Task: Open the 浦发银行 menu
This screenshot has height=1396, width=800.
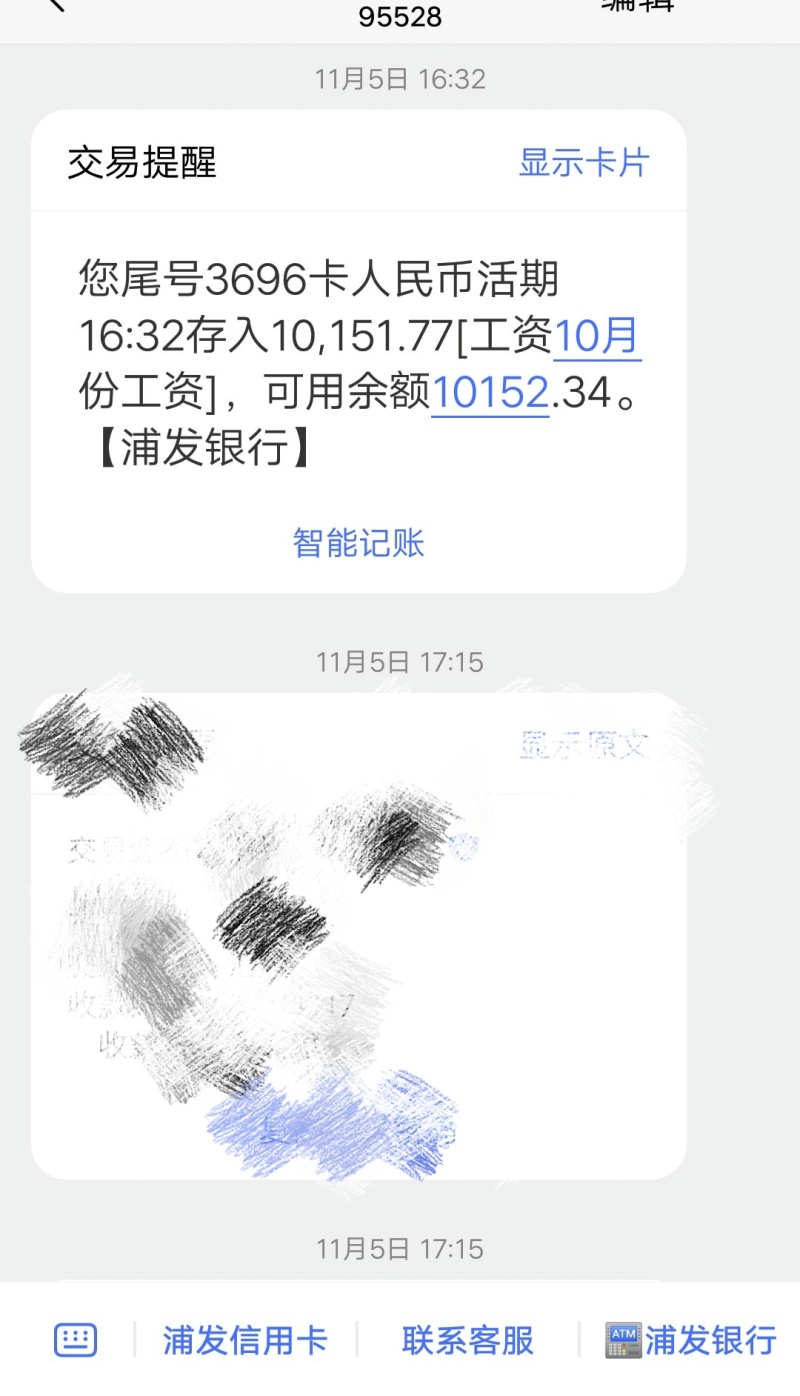Action: click(x=692, y=1340)
